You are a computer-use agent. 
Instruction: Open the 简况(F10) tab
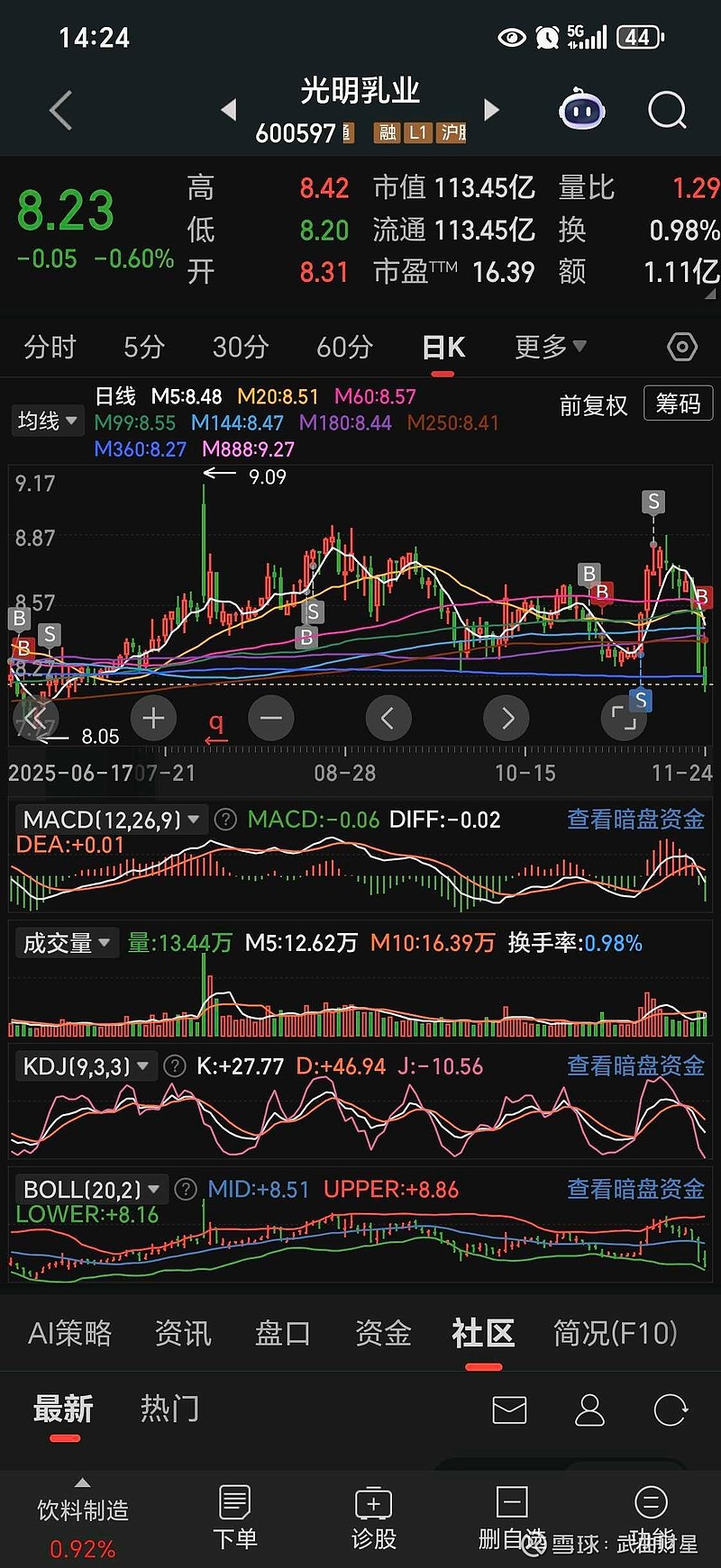click(x=615, y=1333)
